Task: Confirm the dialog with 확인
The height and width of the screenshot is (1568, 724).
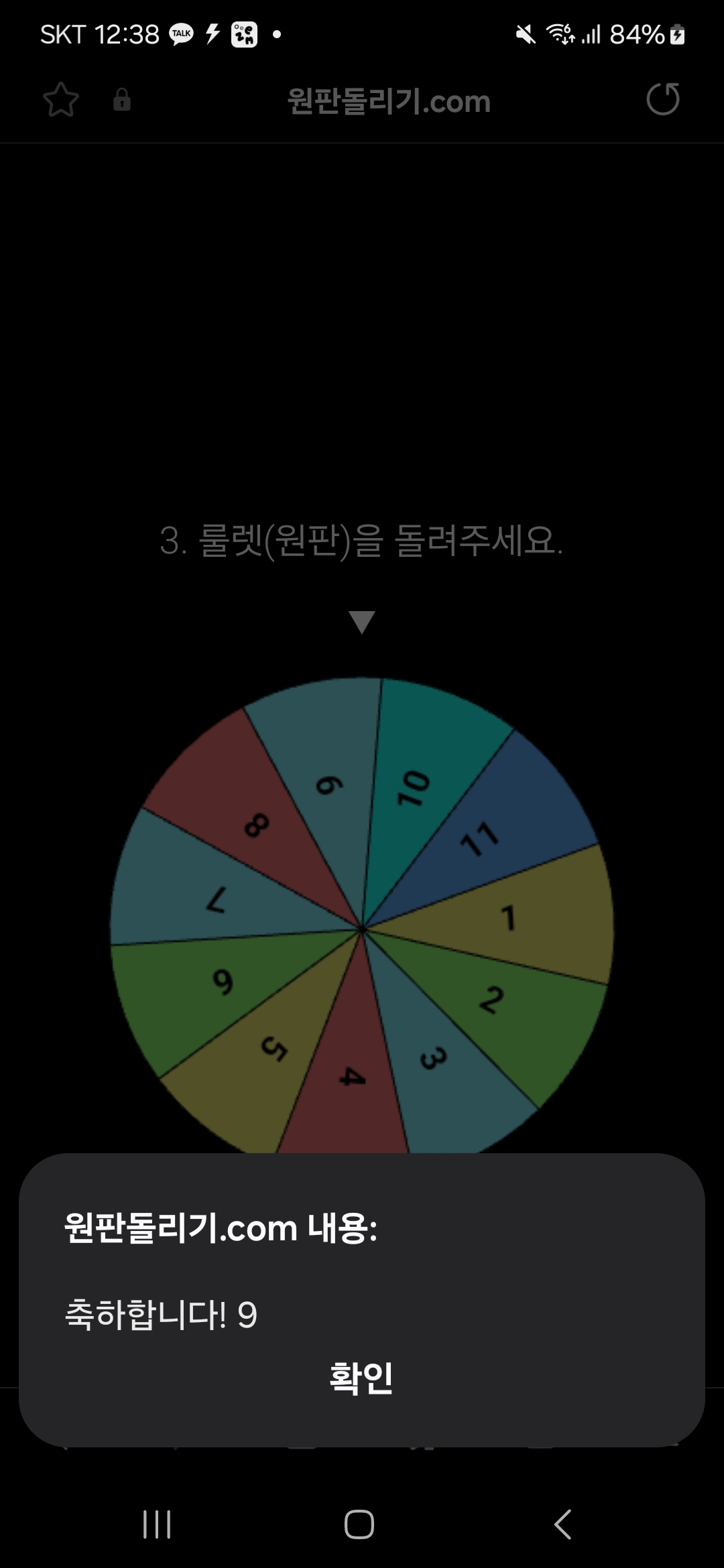Action: (x=361, y=1378)
